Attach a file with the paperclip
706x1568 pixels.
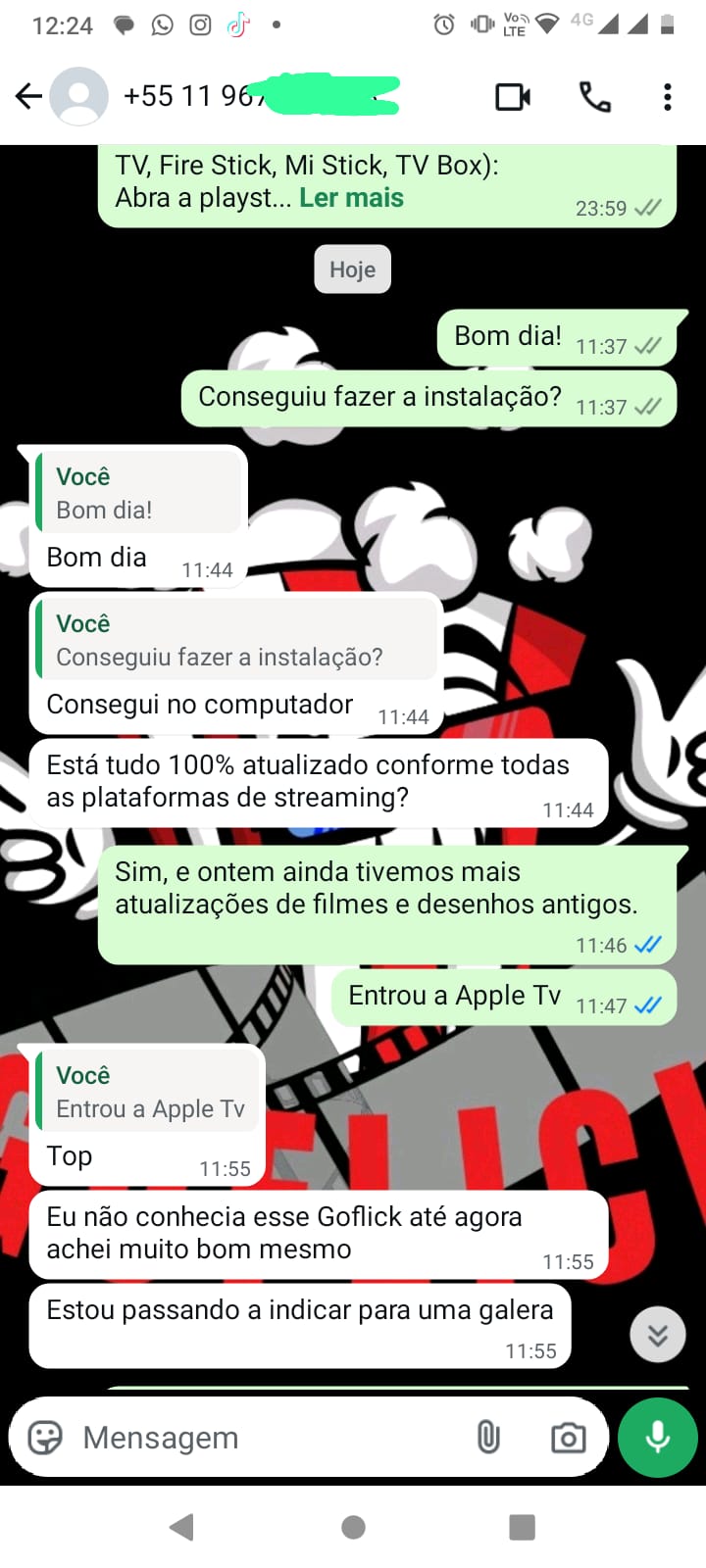488,1438
